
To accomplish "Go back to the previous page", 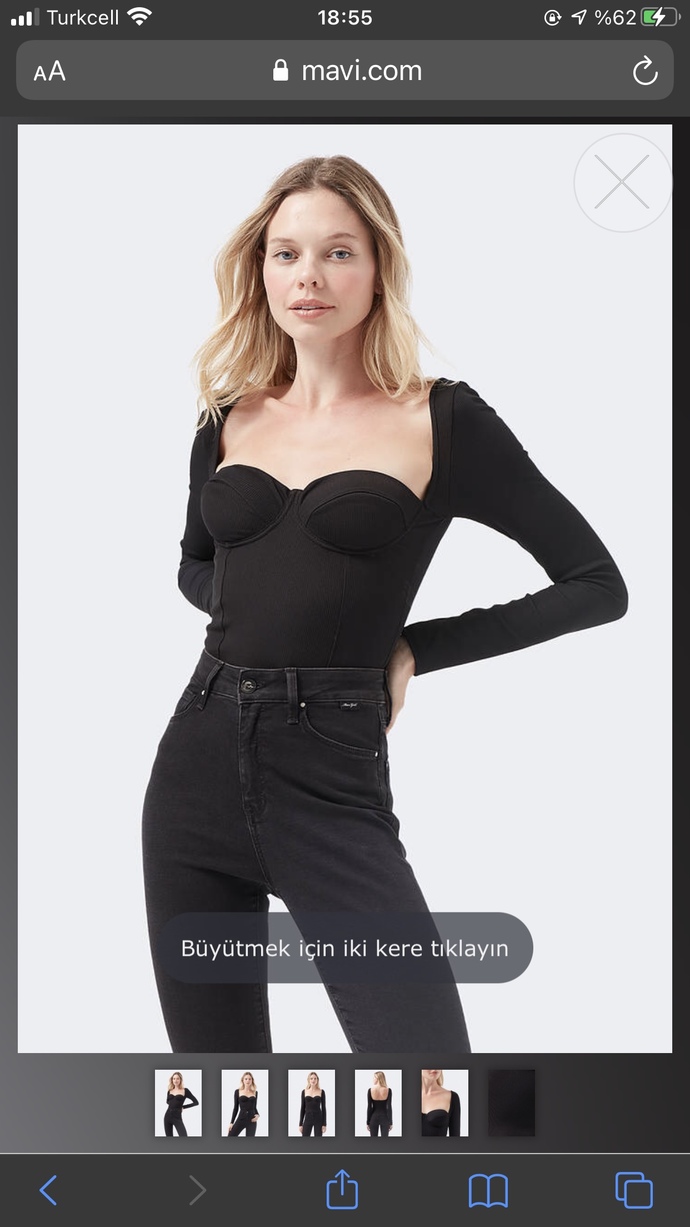I will click(48, 1190).
